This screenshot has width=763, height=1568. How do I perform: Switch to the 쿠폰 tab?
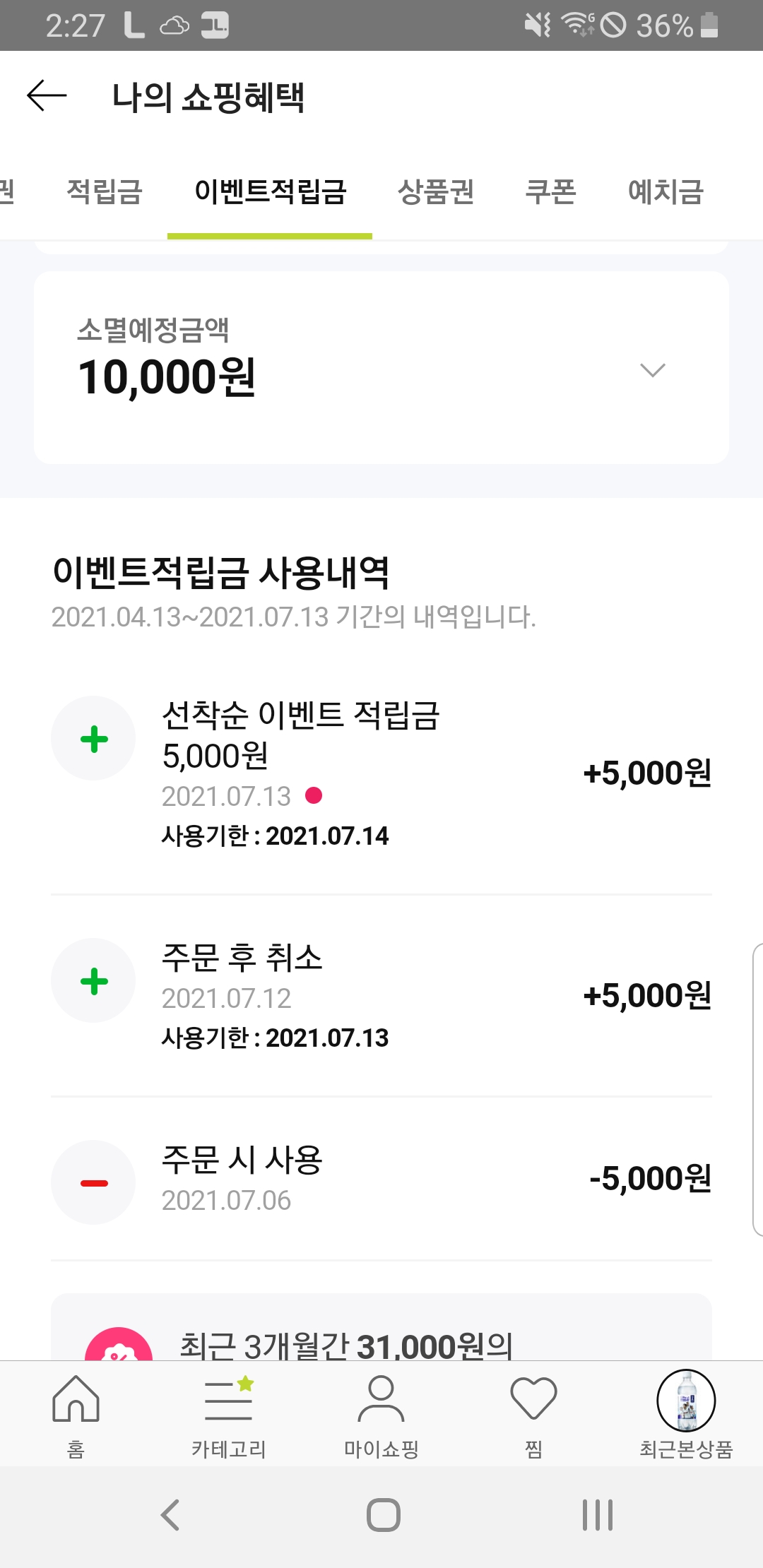(x=551, y=191)
